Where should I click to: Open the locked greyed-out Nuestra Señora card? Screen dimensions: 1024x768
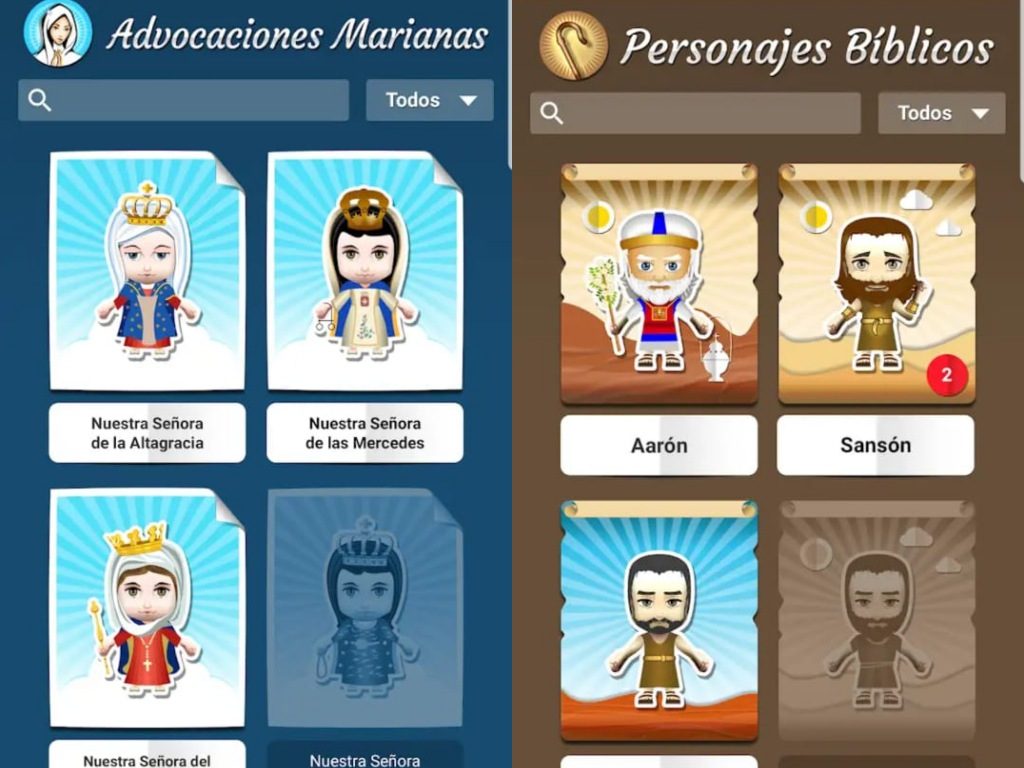tap(365, 608)
